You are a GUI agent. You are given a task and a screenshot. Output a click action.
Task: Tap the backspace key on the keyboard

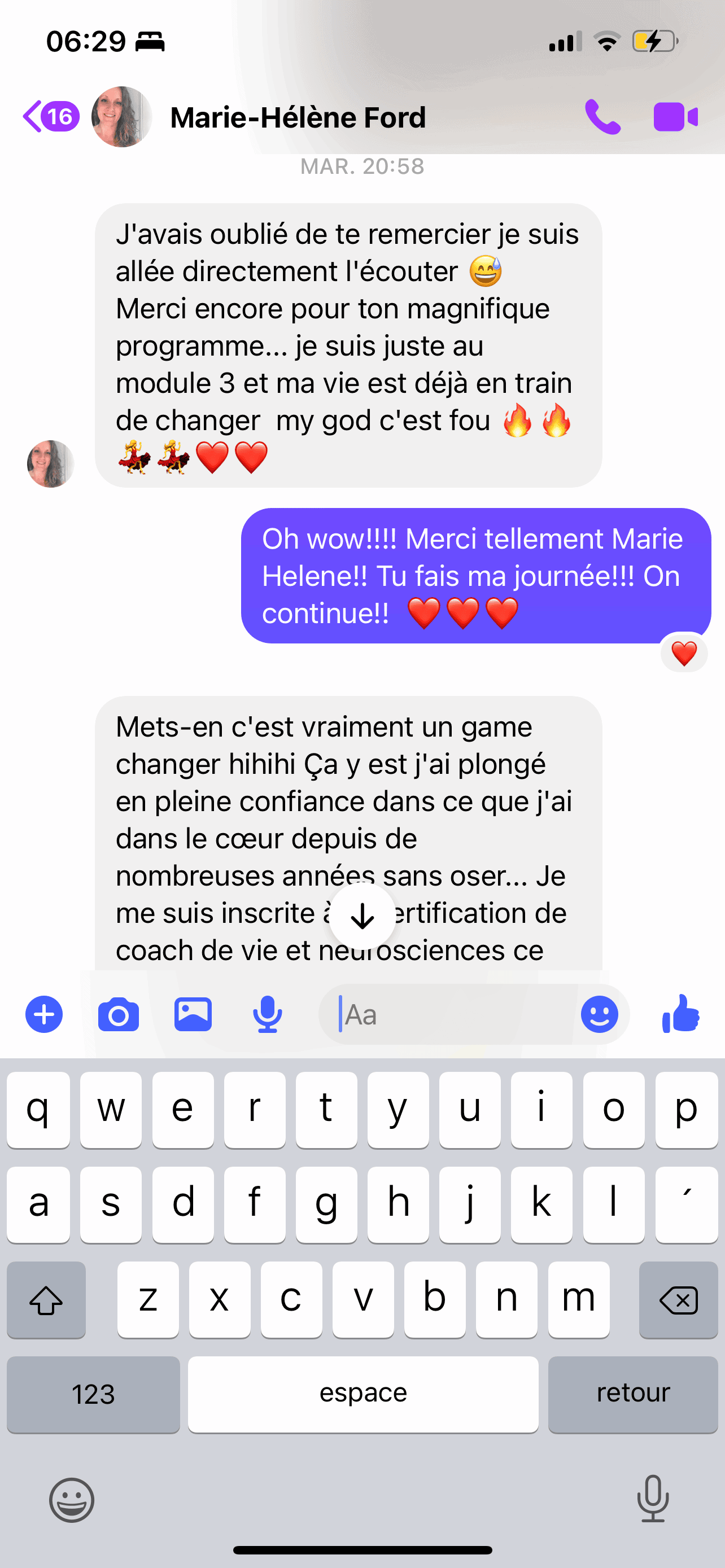678,1300
